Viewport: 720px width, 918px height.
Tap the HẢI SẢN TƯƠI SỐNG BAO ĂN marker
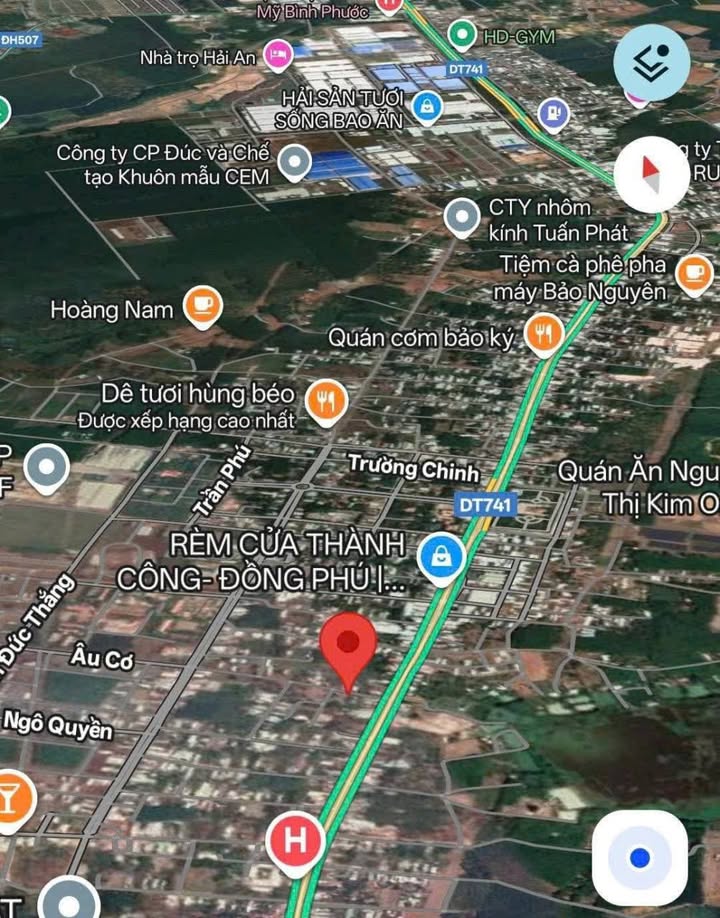tap(426, 104)
